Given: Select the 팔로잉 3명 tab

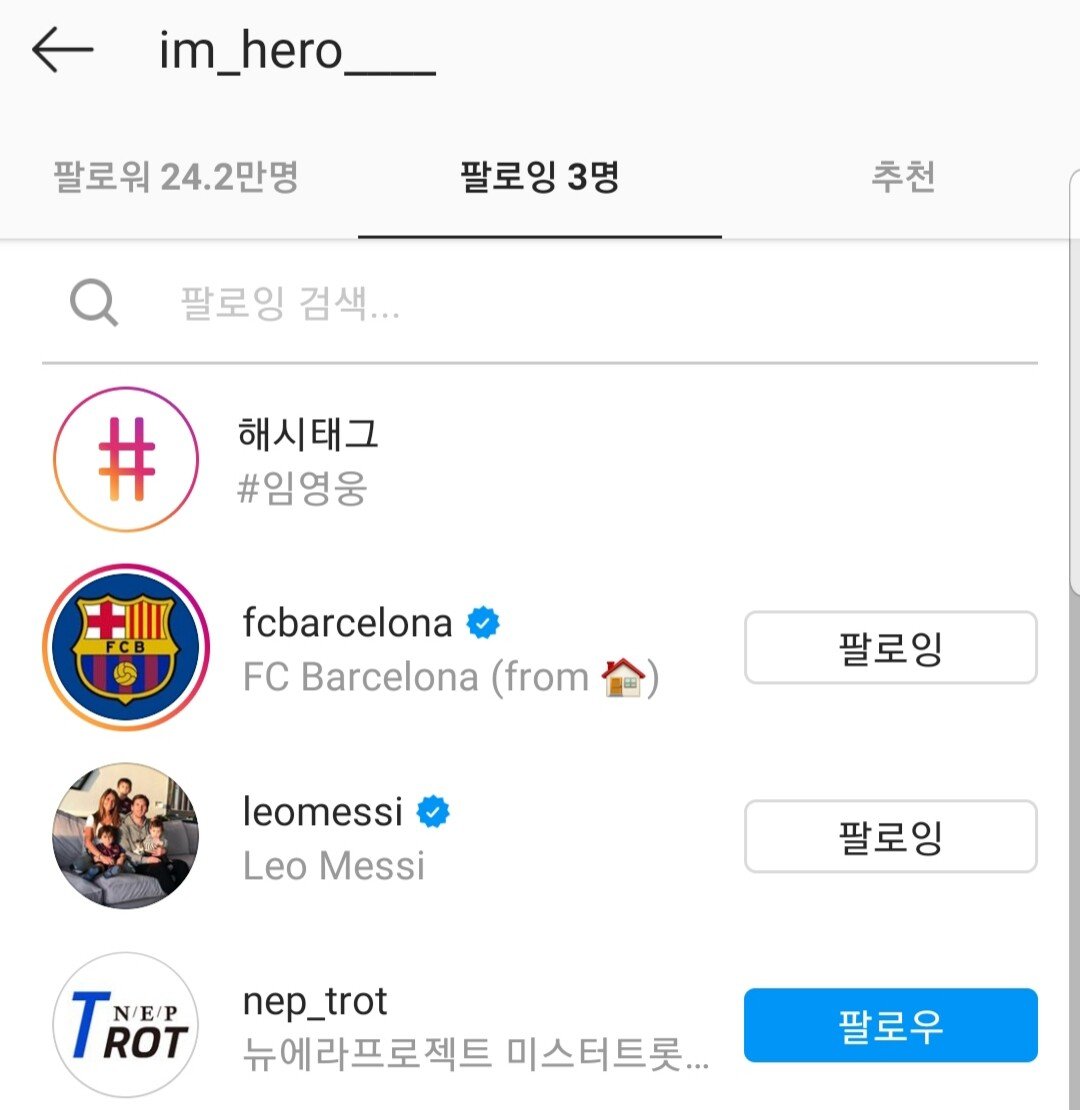Looking at the screenshot, I should coord(539,177).
